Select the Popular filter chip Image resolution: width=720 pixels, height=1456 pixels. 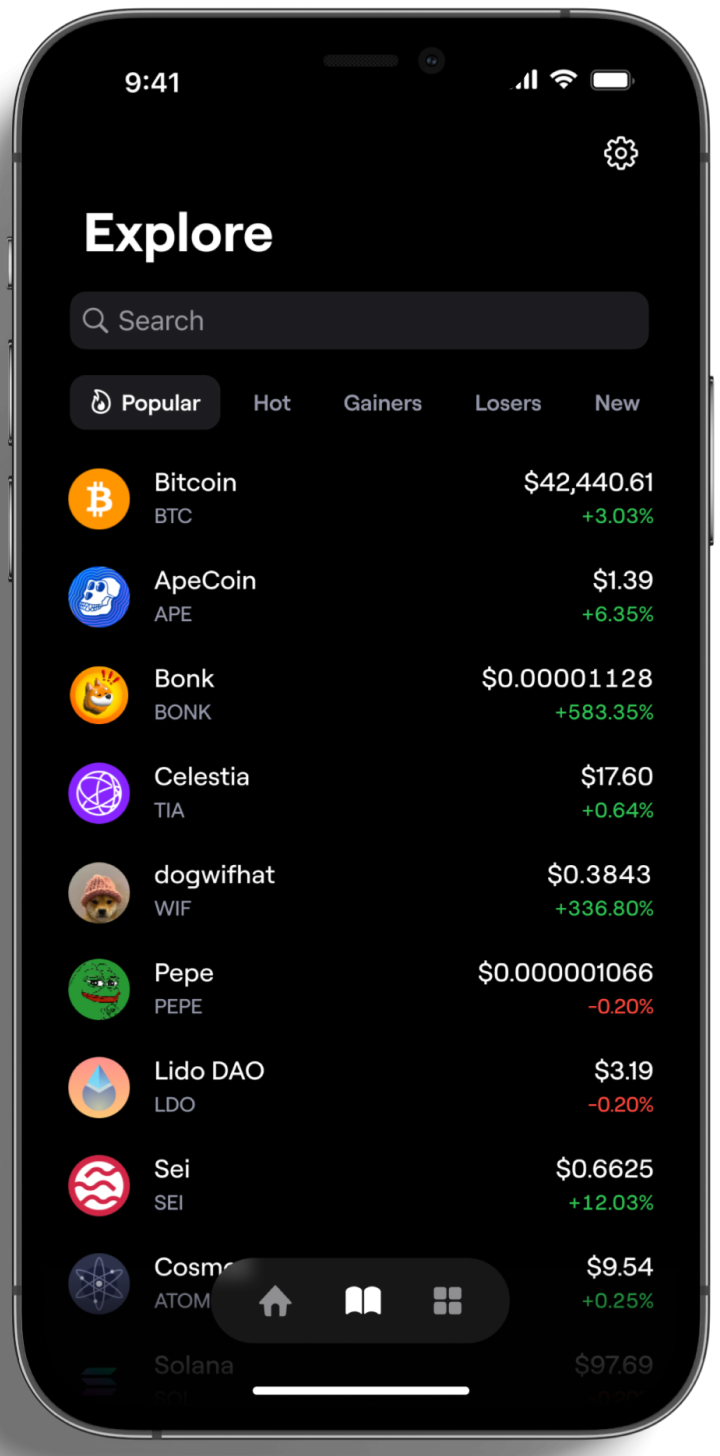click(x=145, y=403)
